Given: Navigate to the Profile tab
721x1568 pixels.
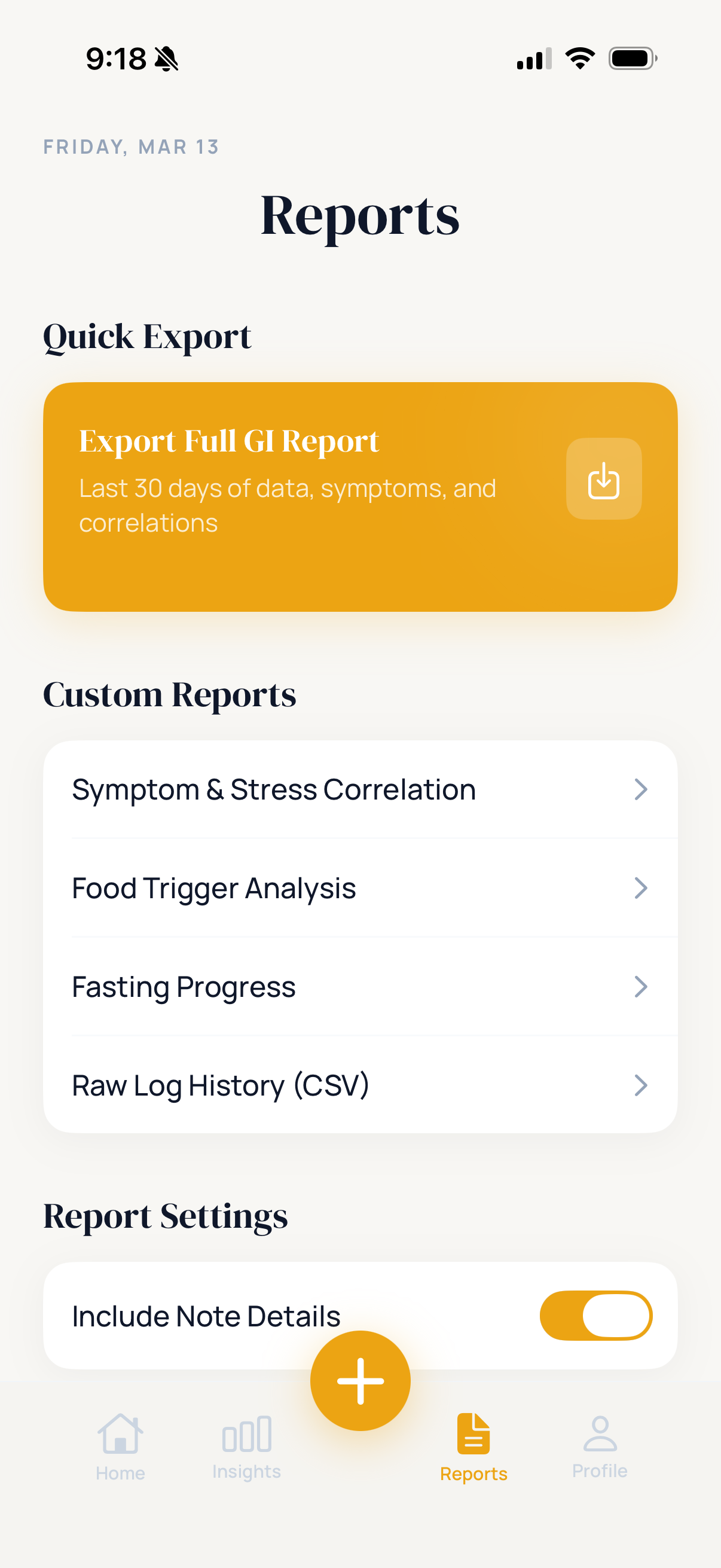Looking at the screenshot, I should 600,1448.
